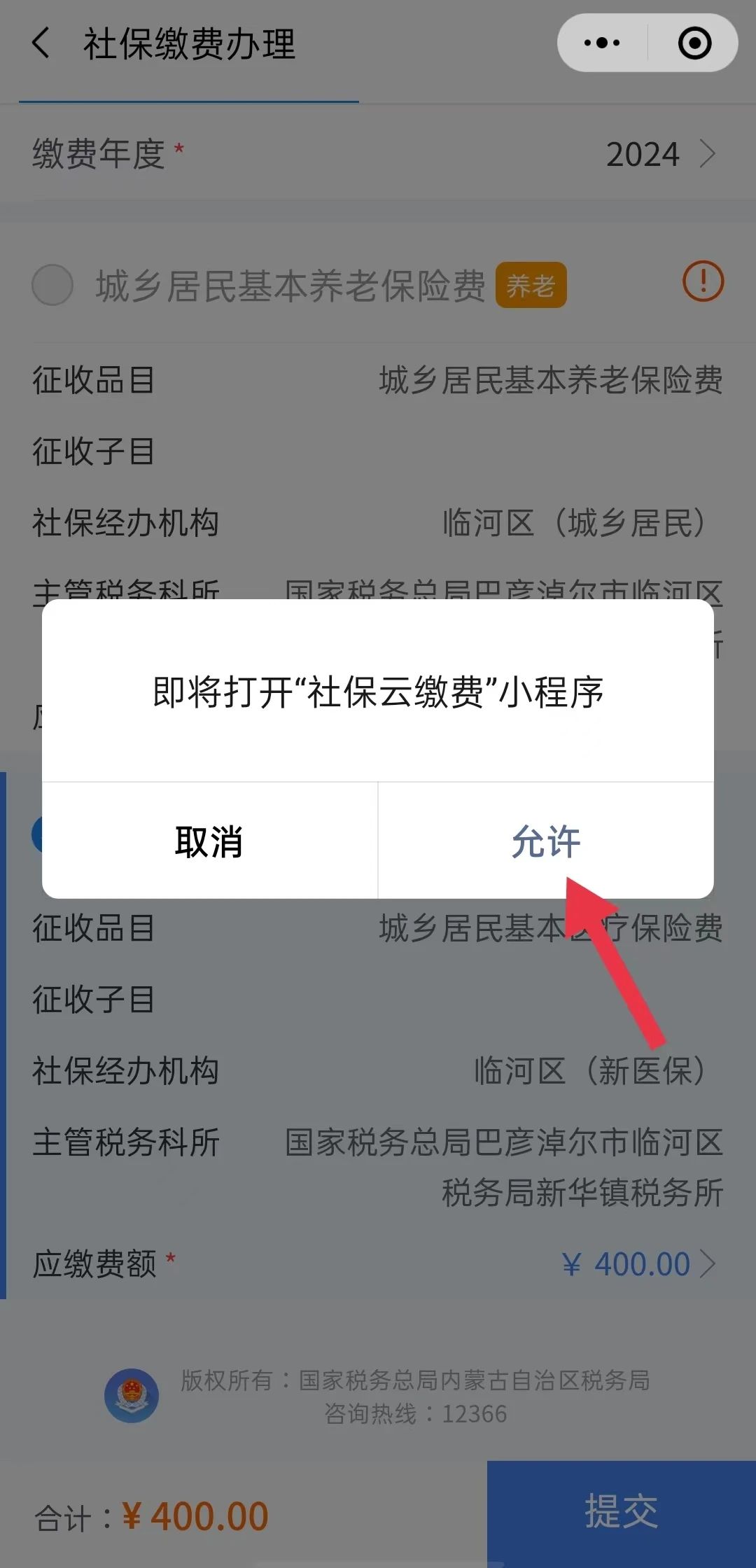756x1568 pixels.
Task: Change the 缴费年度 2024 selection
Action: coord(378,154)
